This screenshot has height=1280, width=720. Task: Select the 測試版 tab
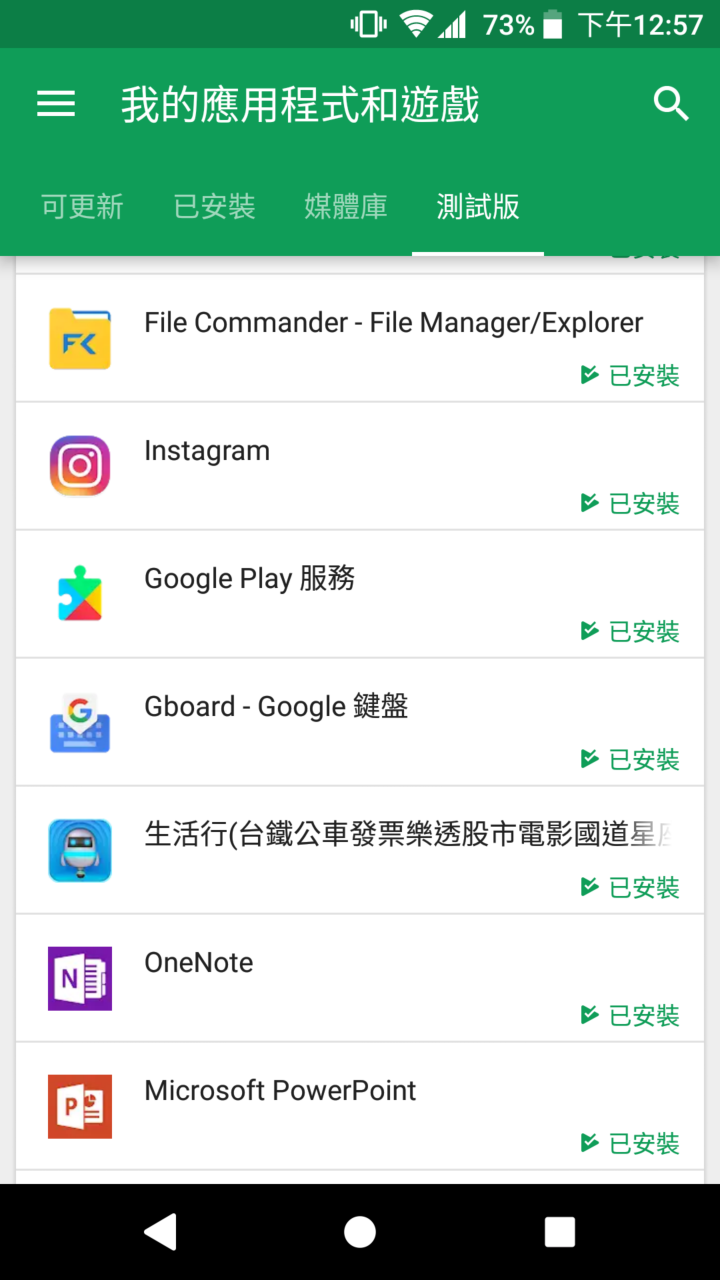point(478,207)
